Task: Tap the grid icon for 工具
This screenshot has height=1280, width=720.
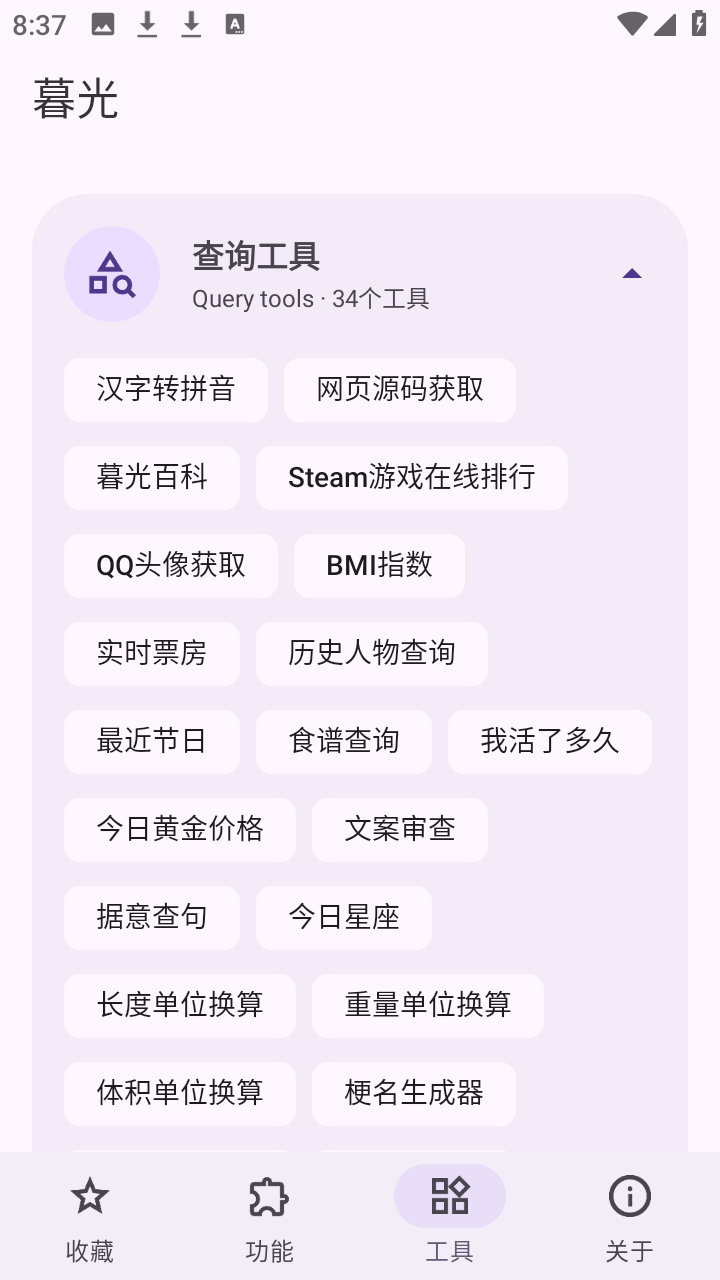Action: coord(449,1194)
